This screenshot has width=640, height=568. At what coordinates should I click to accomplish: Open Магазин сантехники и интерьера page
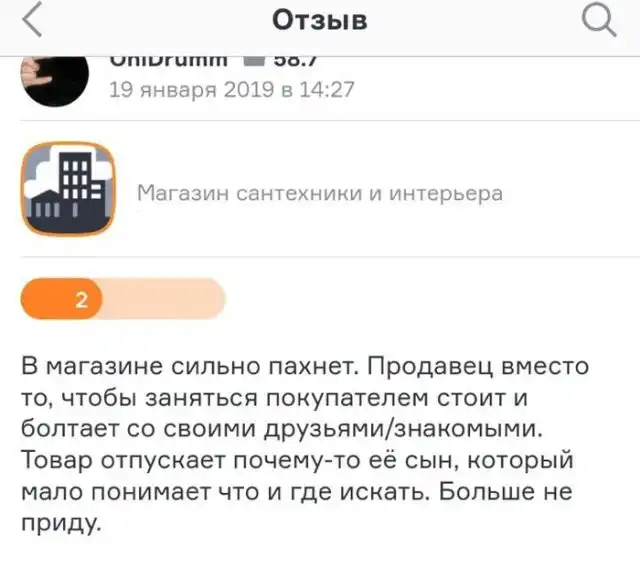pos(319,193)
